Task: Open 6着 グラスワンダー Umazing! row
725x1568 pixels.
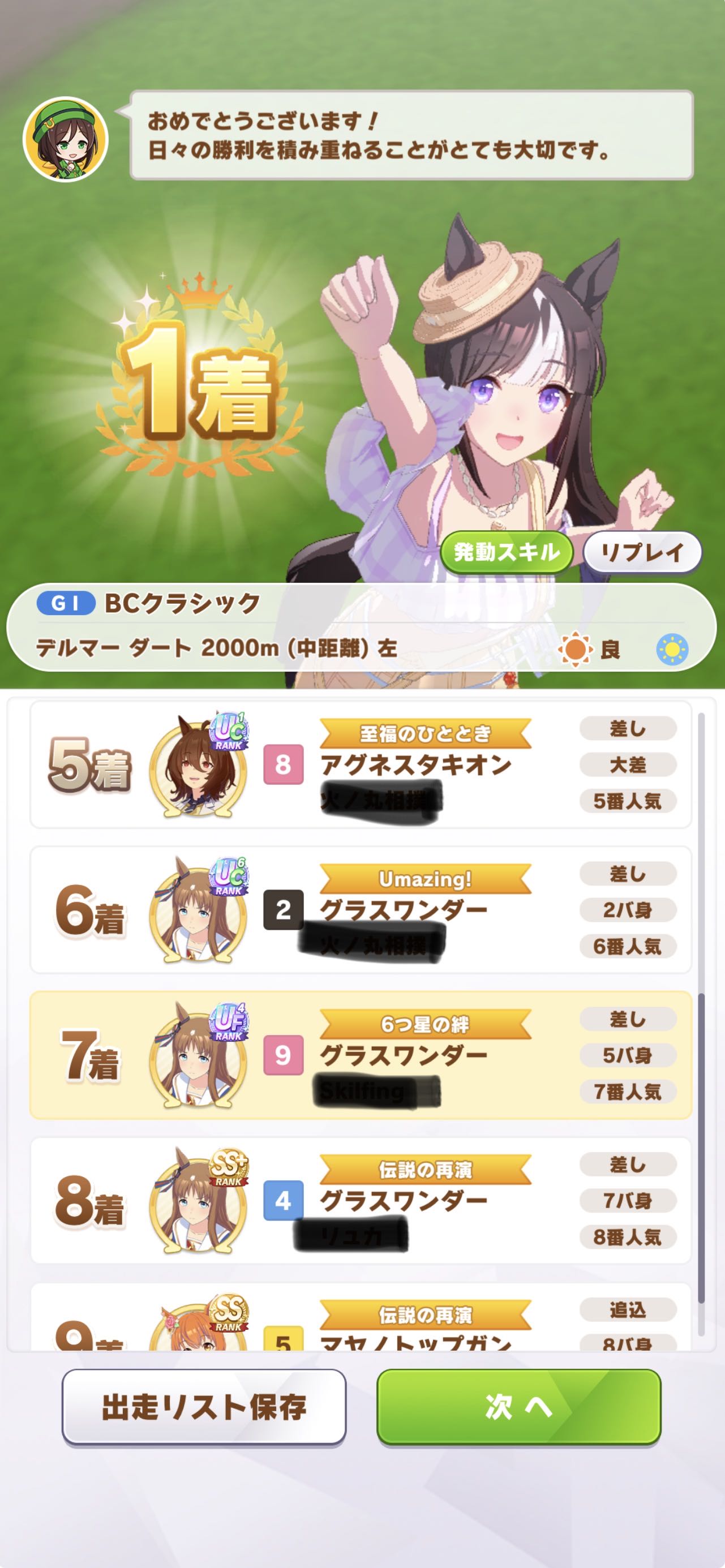Action: click(x=361, y=910)
